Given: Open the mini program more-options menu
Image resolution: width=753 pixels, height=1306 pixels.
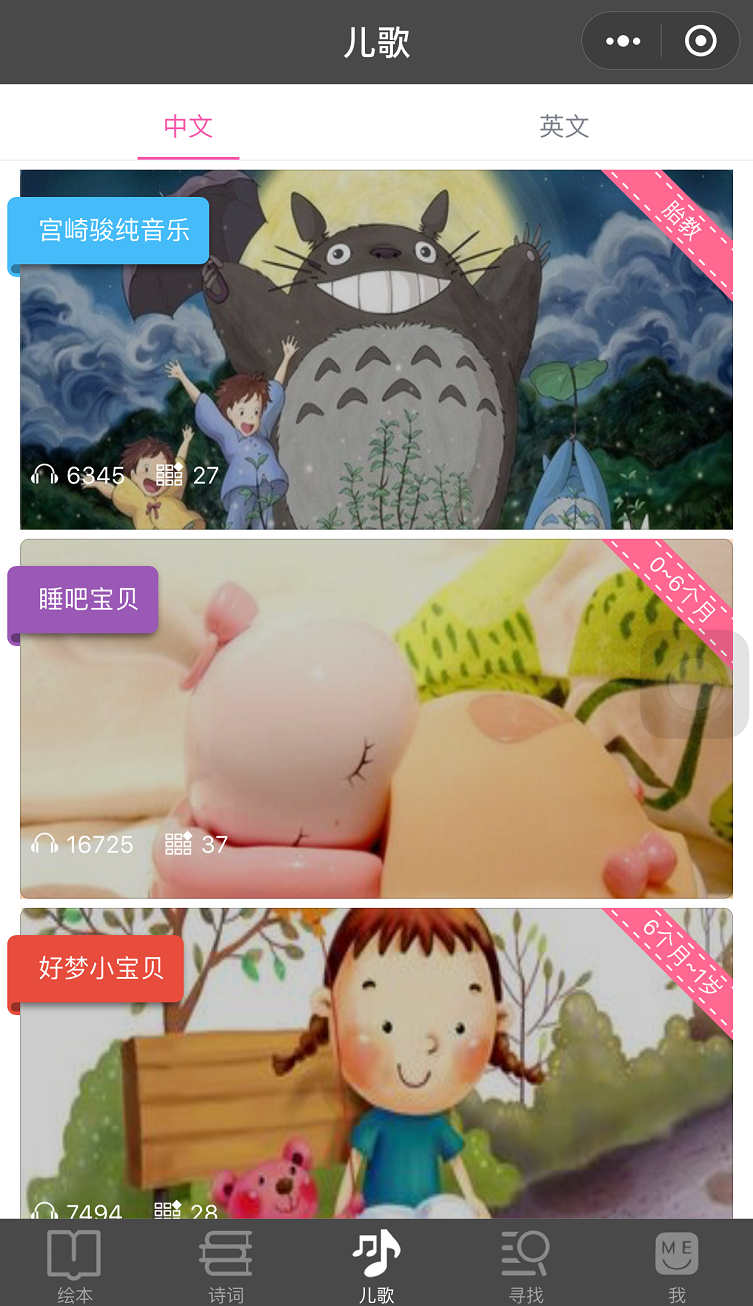Looking at the screenshot, I should 623,41.
